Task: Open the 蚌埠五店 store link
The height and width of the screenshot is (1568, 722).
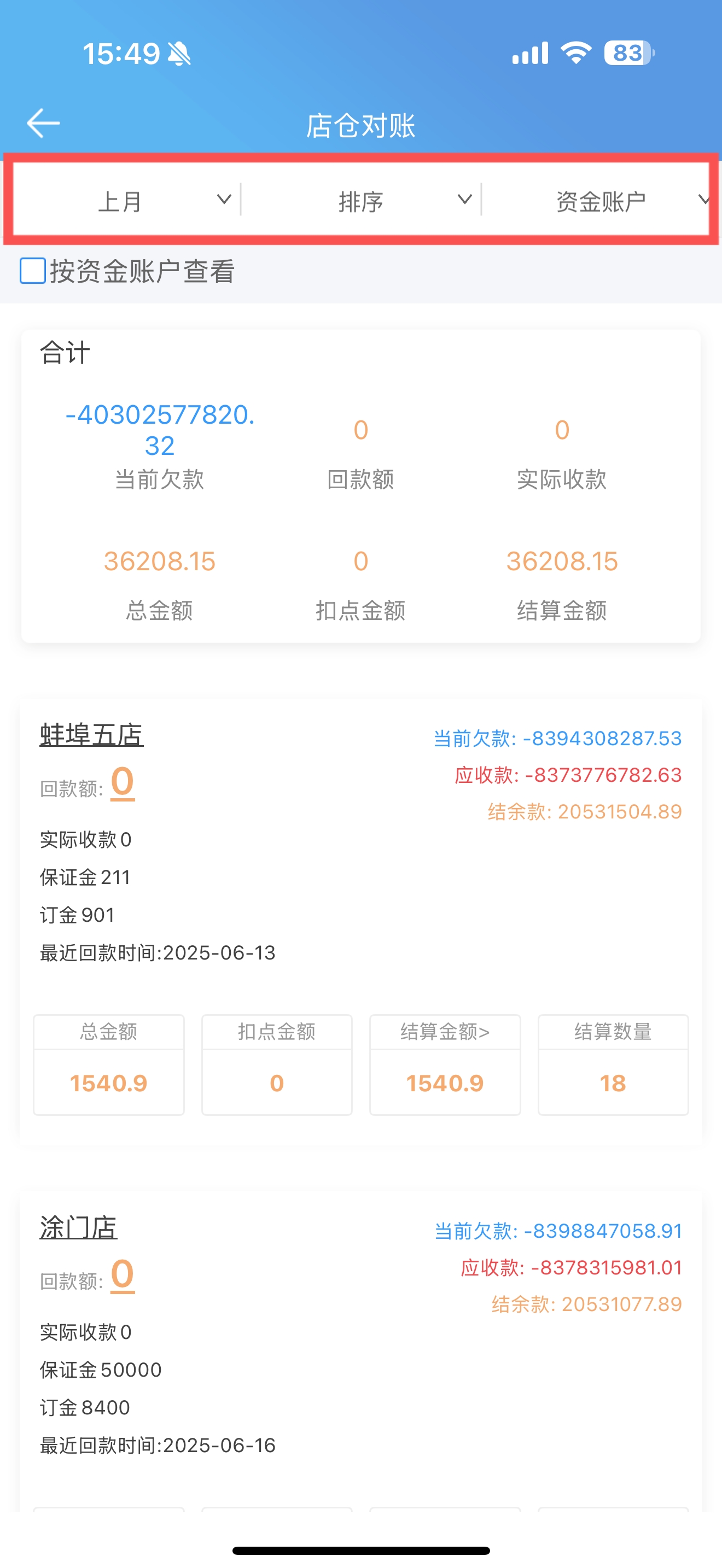Action: (91, 735)
